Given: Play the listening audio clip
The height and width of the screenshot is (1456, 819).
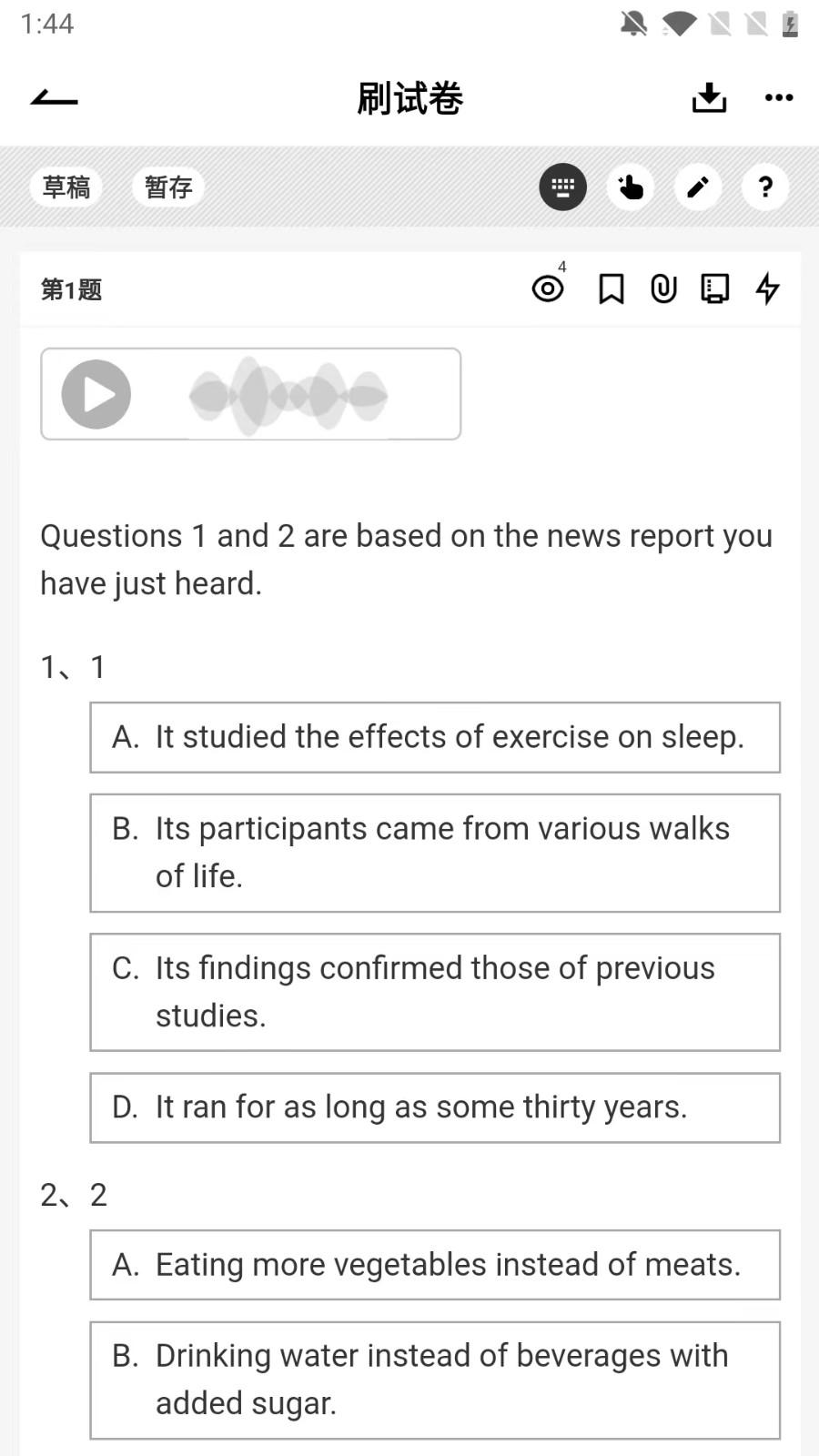Looking at the screenshot, I should [x=96, y=394].
